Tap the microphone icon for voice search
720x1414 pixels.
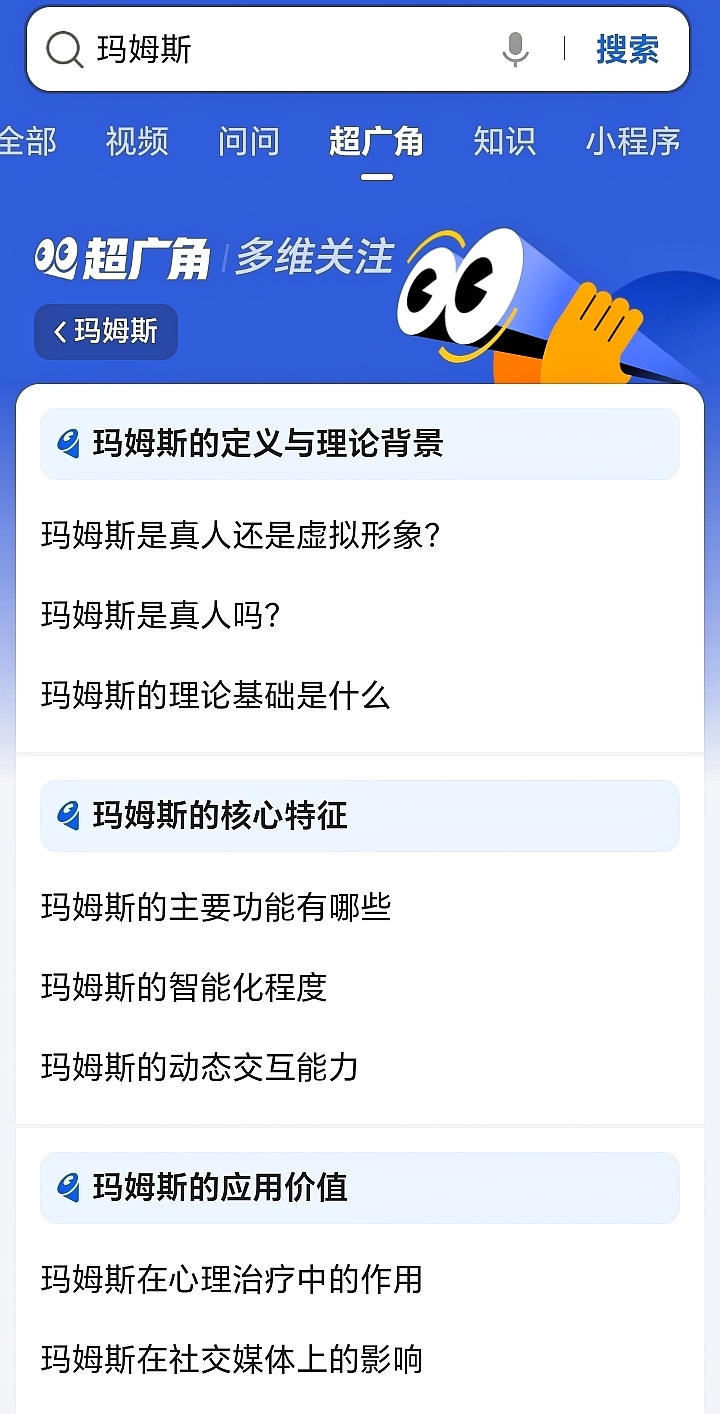coord(515,49)
